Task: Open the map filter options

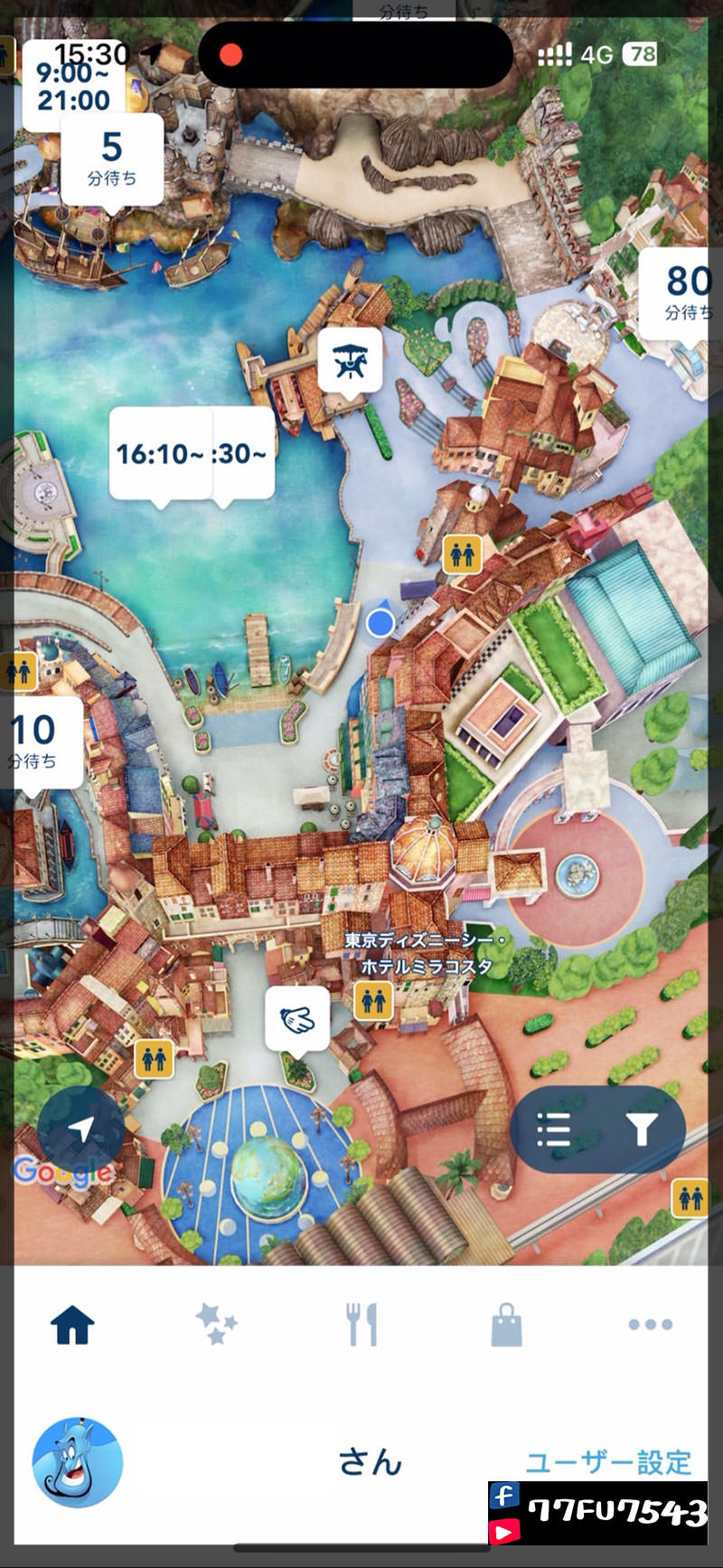Action: (x=641, y=1129)
